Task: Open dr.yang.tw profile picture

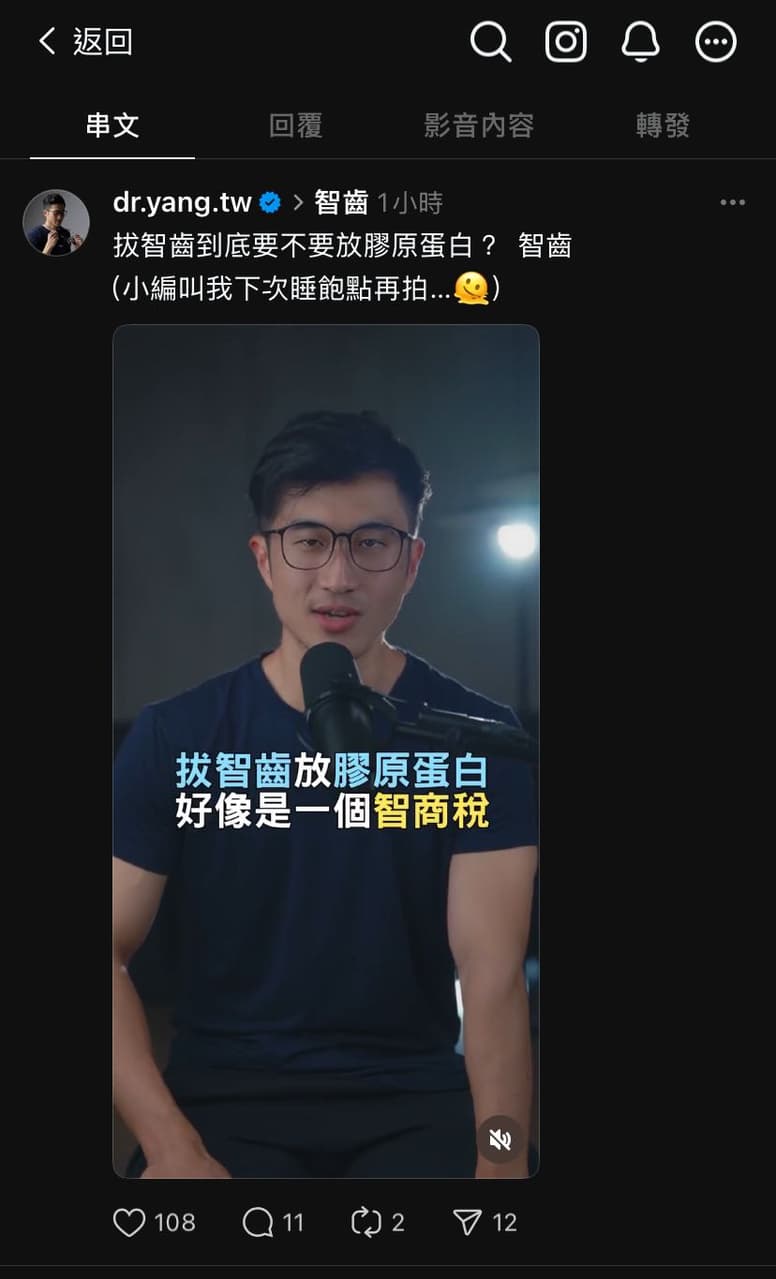Action: 56,222
